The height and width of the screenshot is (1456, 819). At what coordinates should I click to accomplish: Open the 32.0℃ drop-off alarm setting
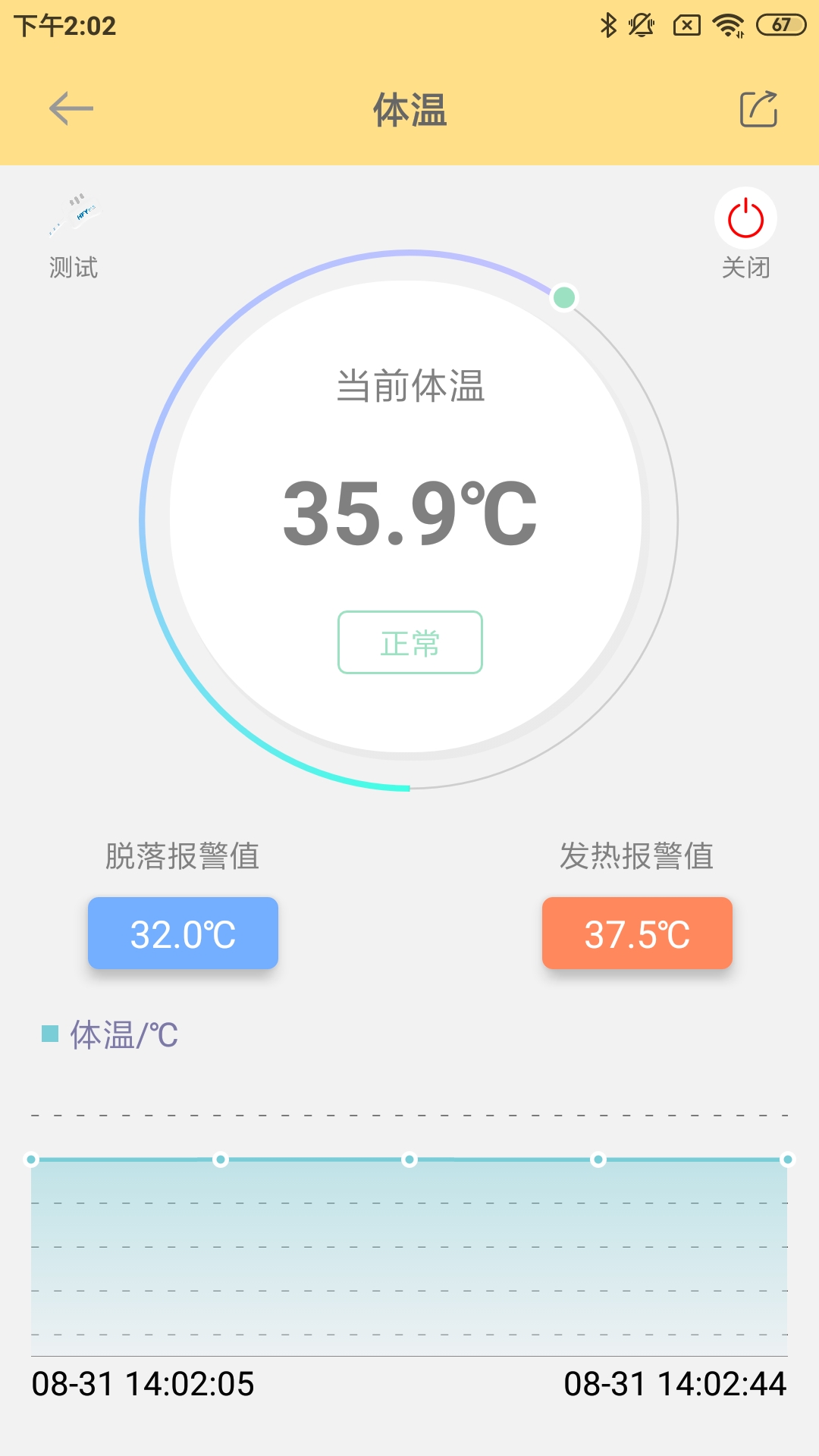click(x=183, y=933)
